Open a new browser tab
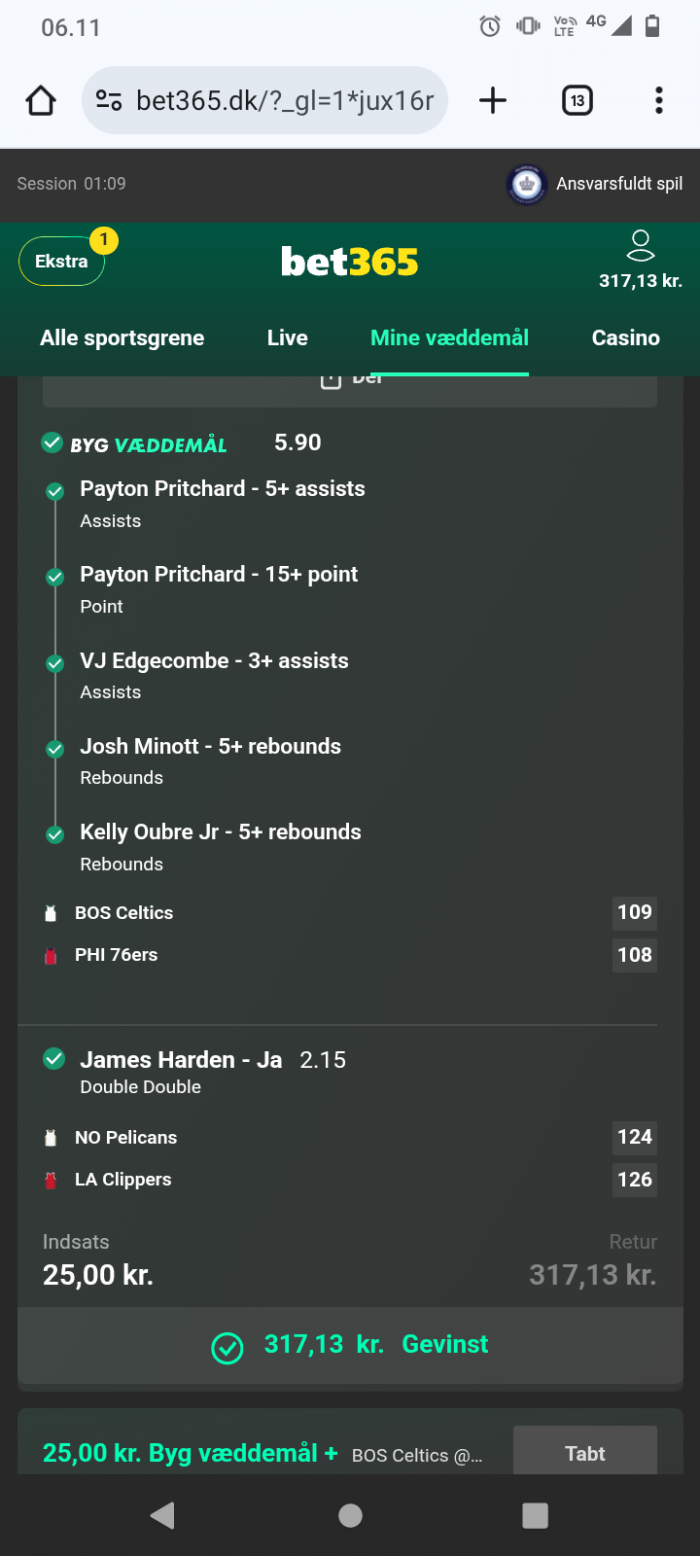The width and height of the screenshot is (700, 1556). (493, 100)
